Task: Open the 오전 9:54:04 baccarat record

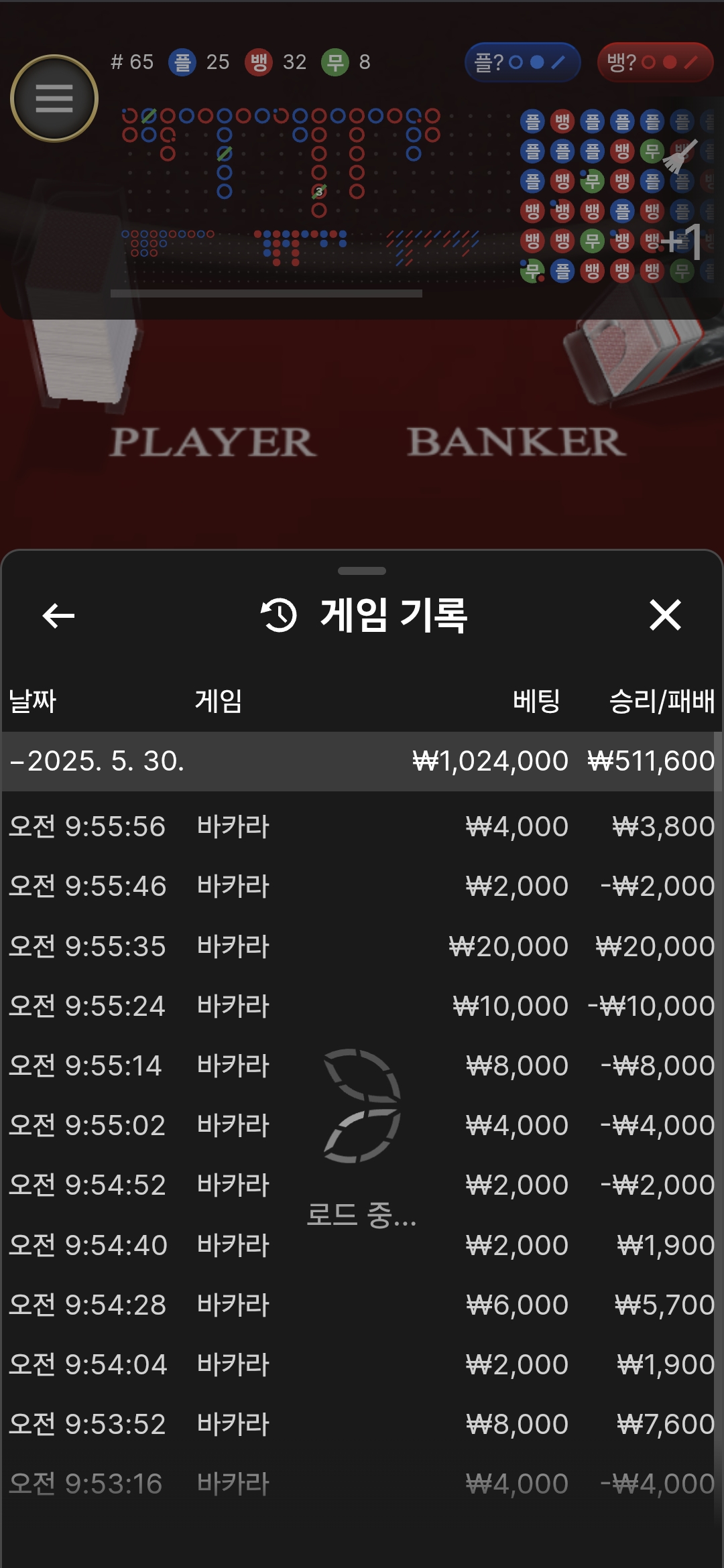Action: click(362, 1364)
